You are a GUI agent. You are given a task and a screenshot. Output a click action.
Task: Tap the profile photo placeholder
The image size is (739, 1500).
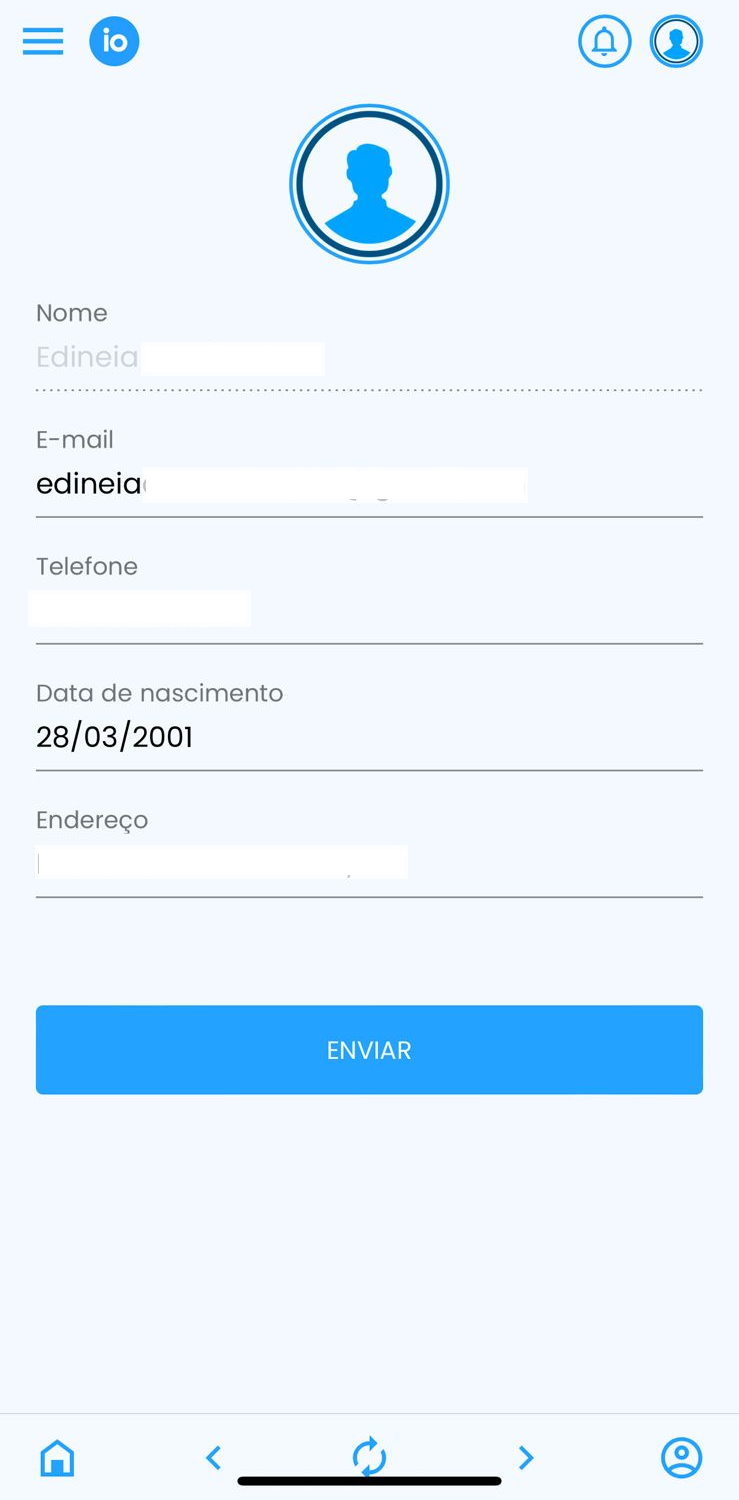click(369, 183)
